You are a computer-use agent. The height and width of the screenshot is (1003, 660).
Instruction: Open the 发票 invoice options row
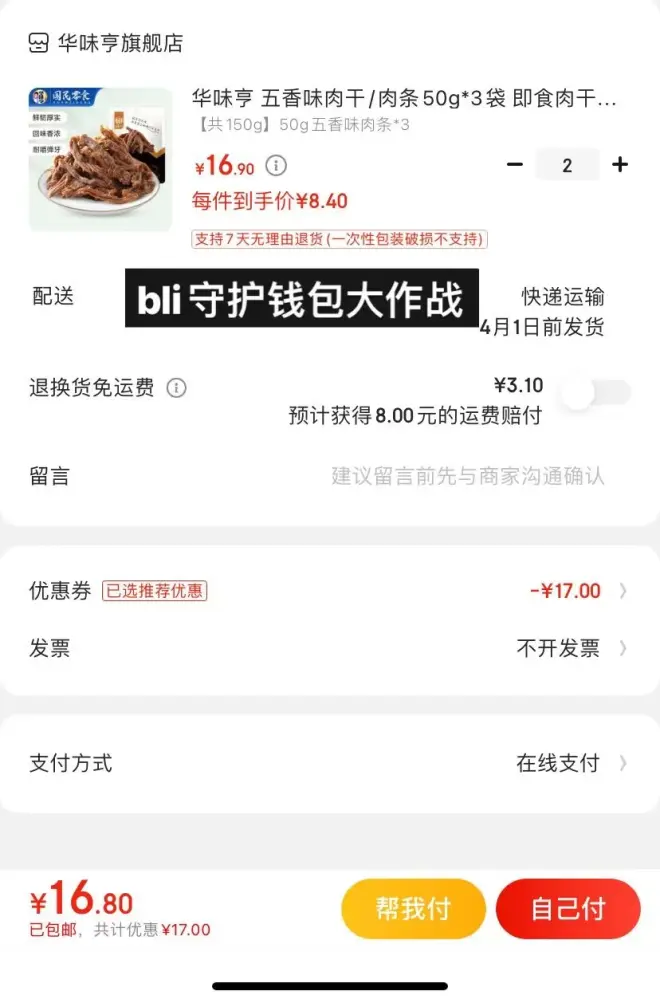tap(330, 649)
